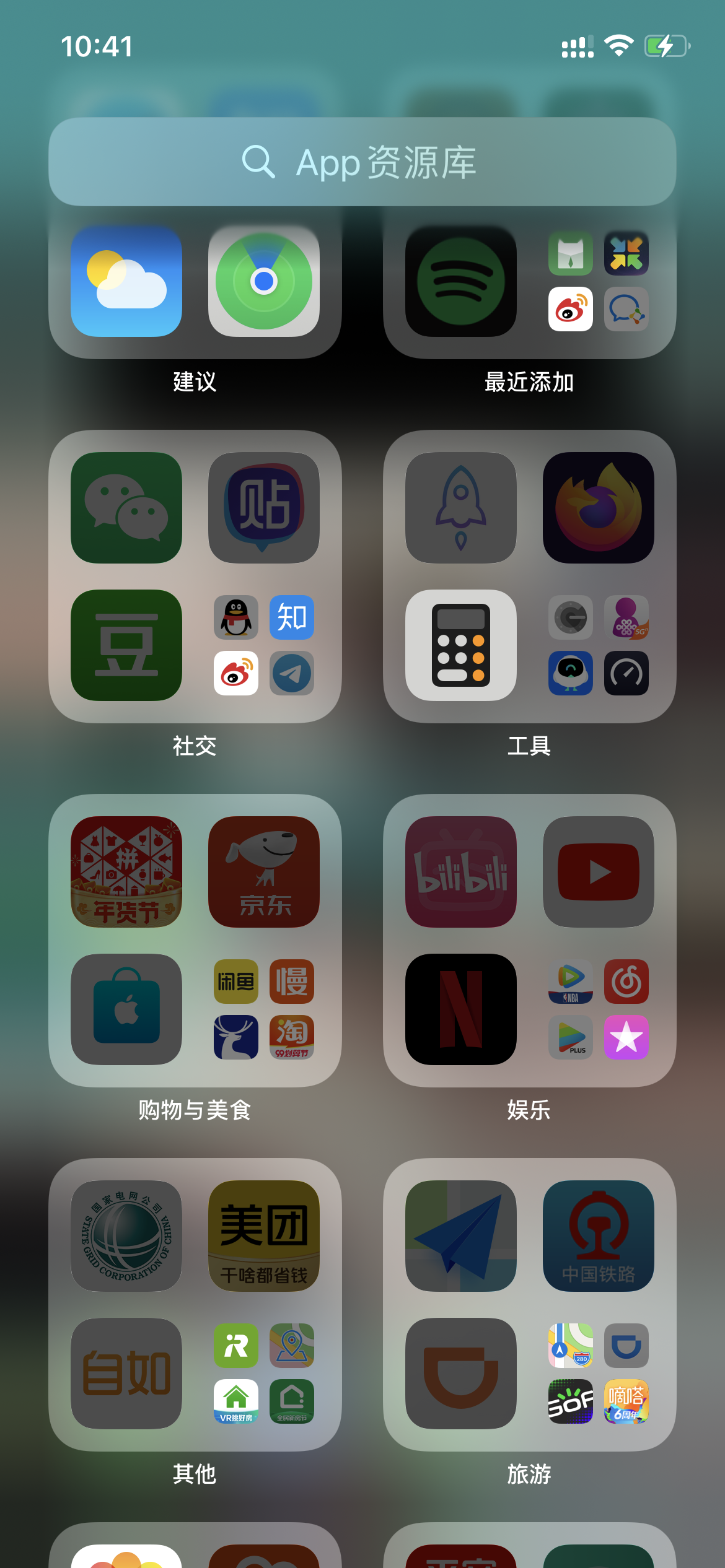Open the Calculator app
Screen dimensions: 725x1568
(x=460, y=645)
